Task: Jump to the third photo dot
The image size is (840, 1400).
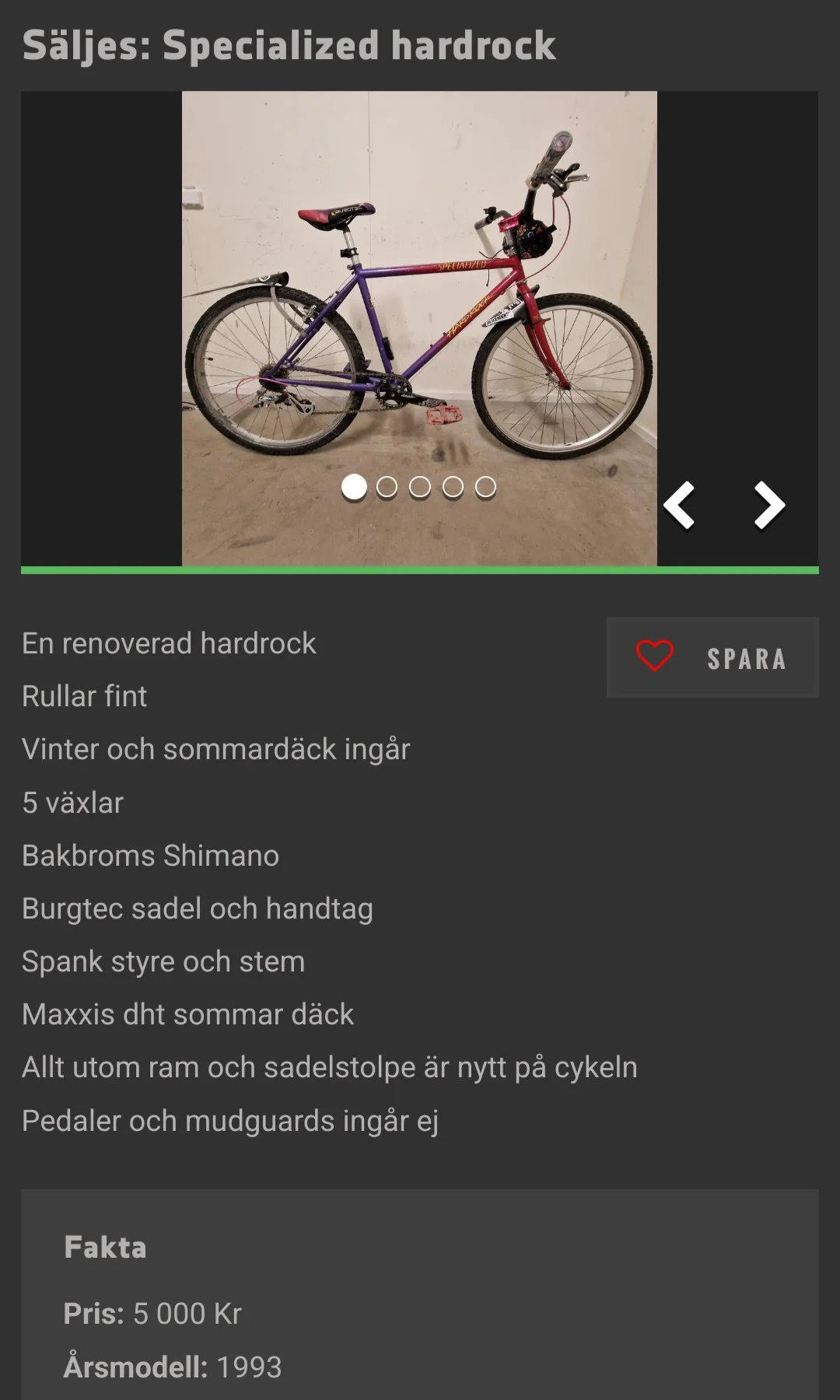Action: [420, 488]
